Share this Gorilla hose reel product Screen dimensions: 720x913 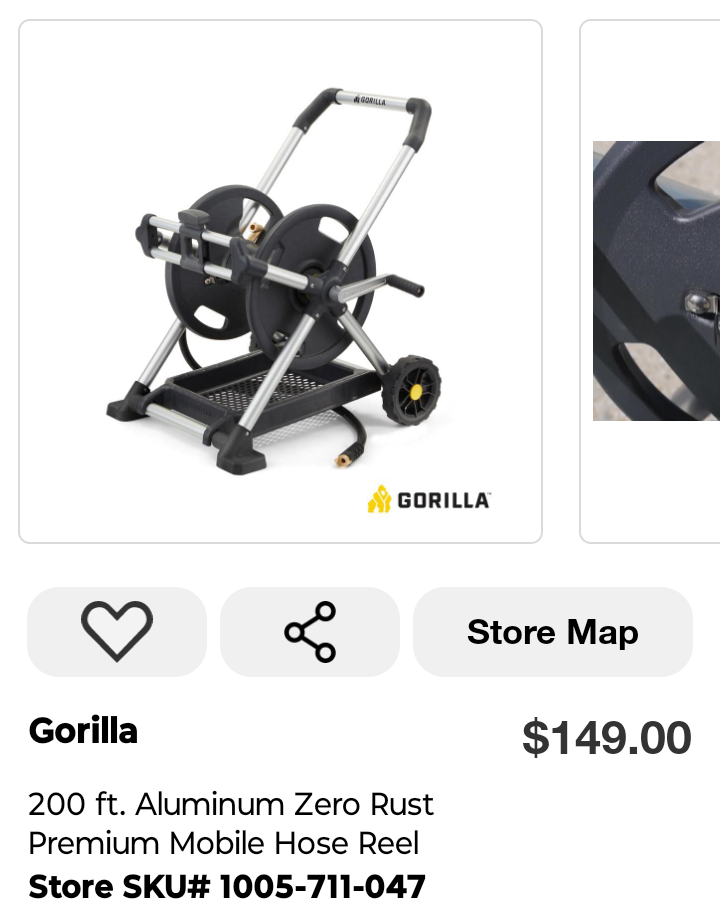point(310,632)
